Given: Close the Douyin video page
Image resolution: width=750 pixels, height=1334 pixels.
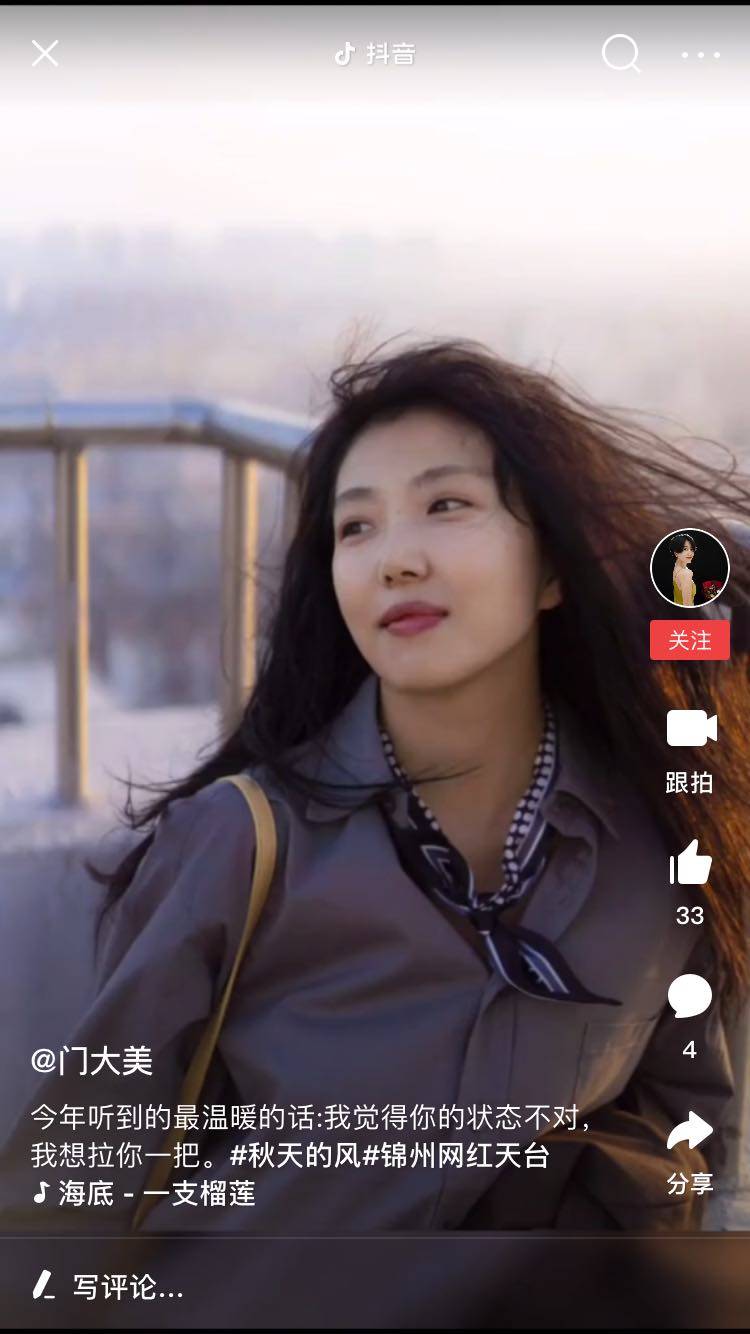Looking at the screenshot, I should [45, 53].
